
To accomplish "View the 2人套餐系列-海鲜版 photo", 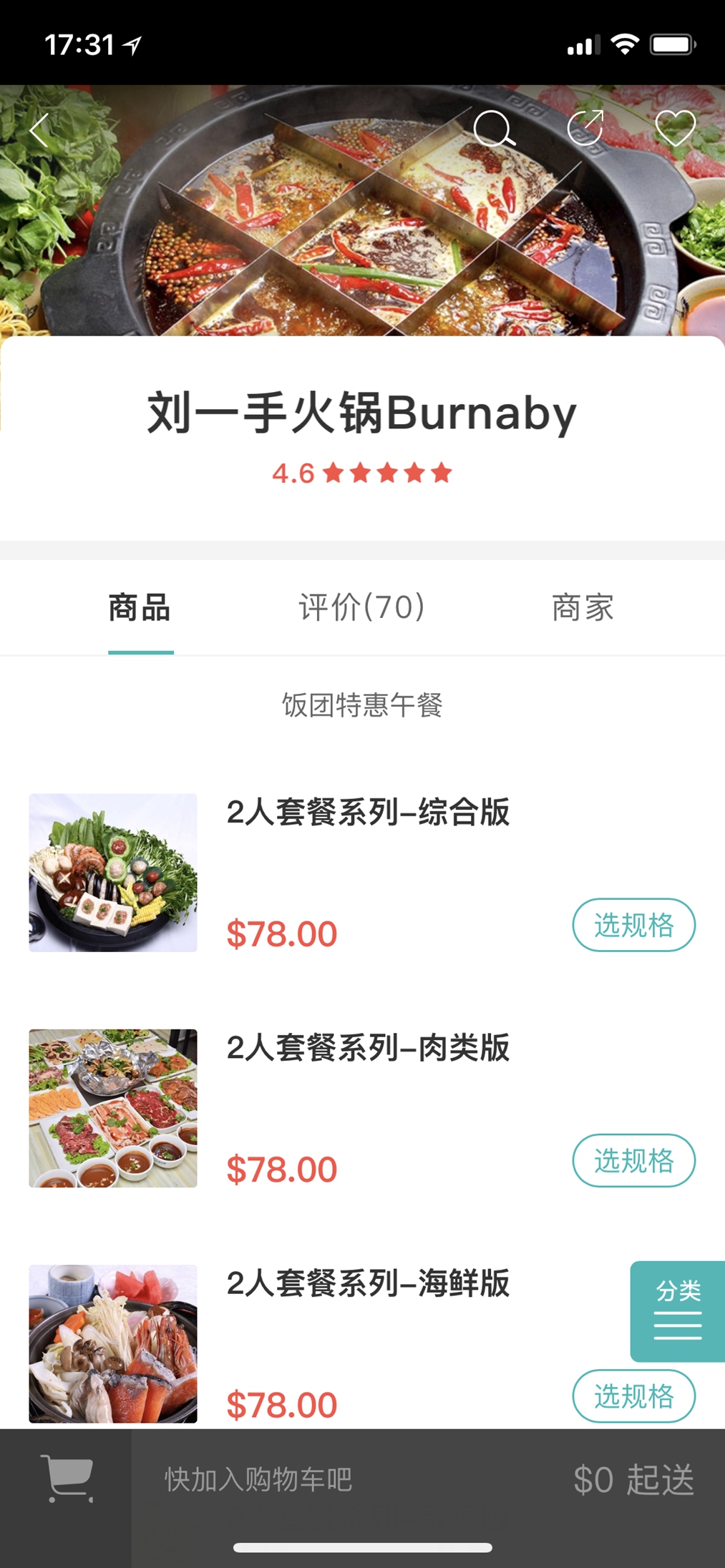I will 113,1343.
